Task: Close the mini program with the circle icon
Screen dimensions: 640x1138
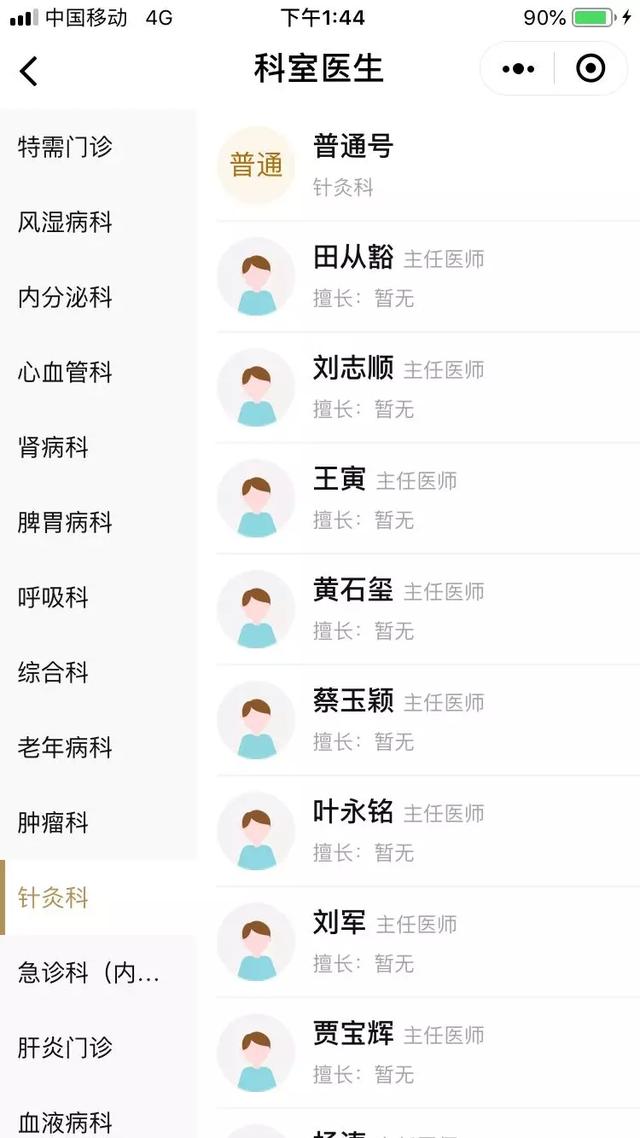Action: point(590,69)
